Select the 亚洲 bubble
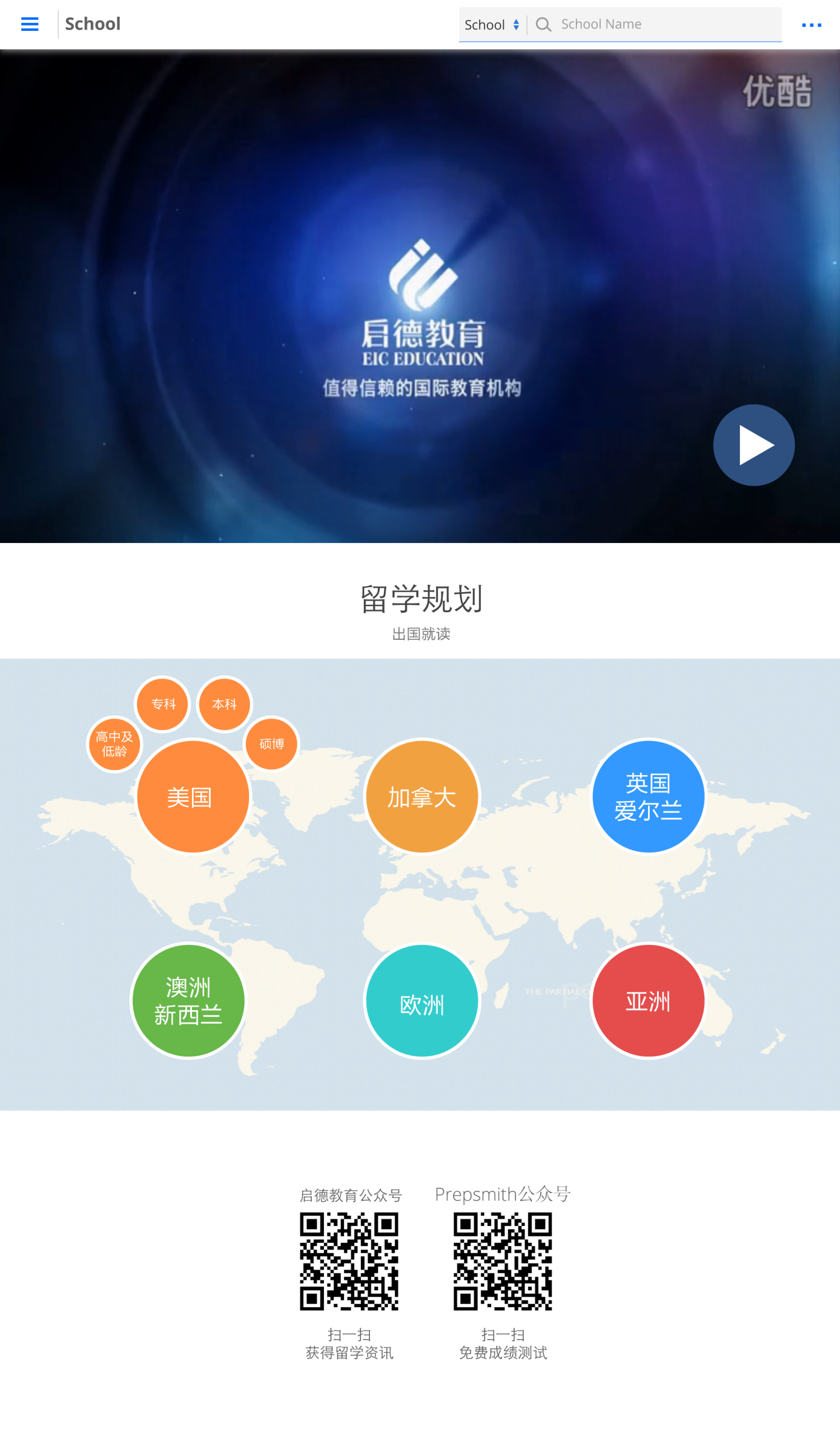 [x=648, y=1001]
